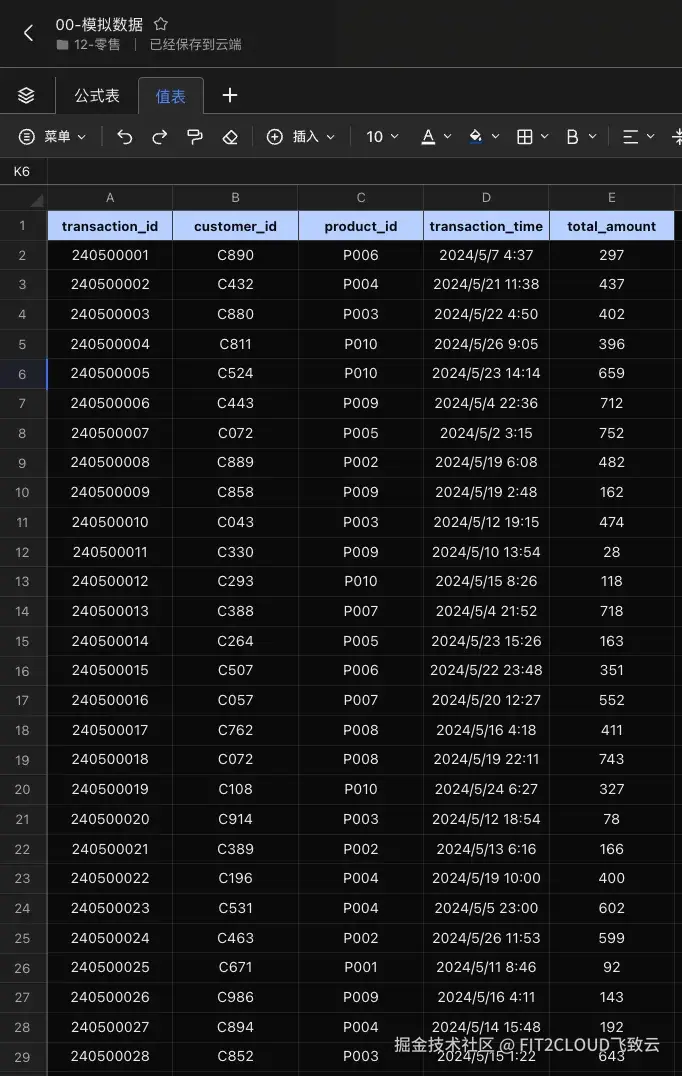Open the 菜单 dropdown
Image resolution: width=682 pixels, height=1076 pixels.
[x=53, y=136]
